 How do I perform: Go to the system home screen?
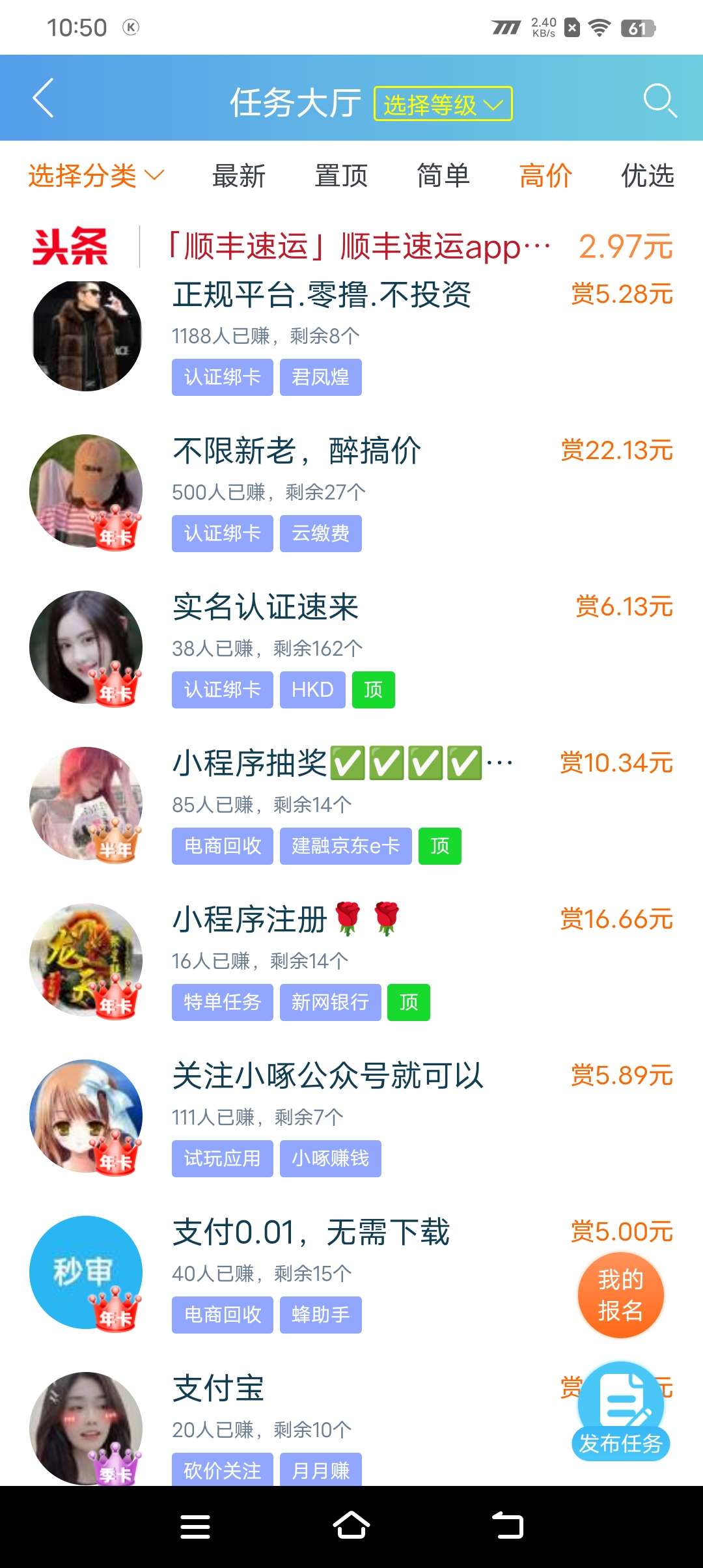(x=351, y=1526)
